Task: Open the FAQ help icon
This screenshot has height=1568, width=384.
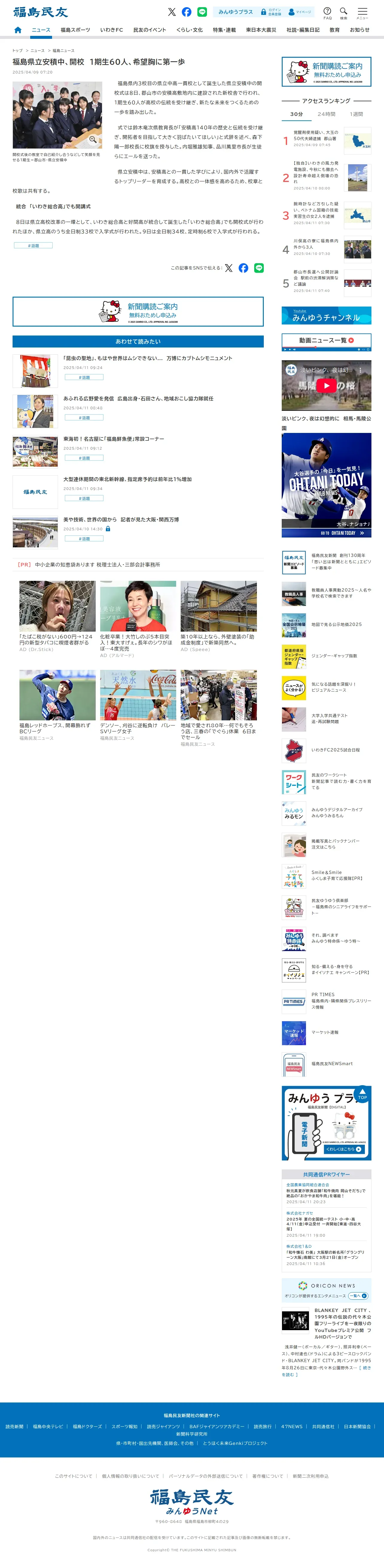Action: 327,12
